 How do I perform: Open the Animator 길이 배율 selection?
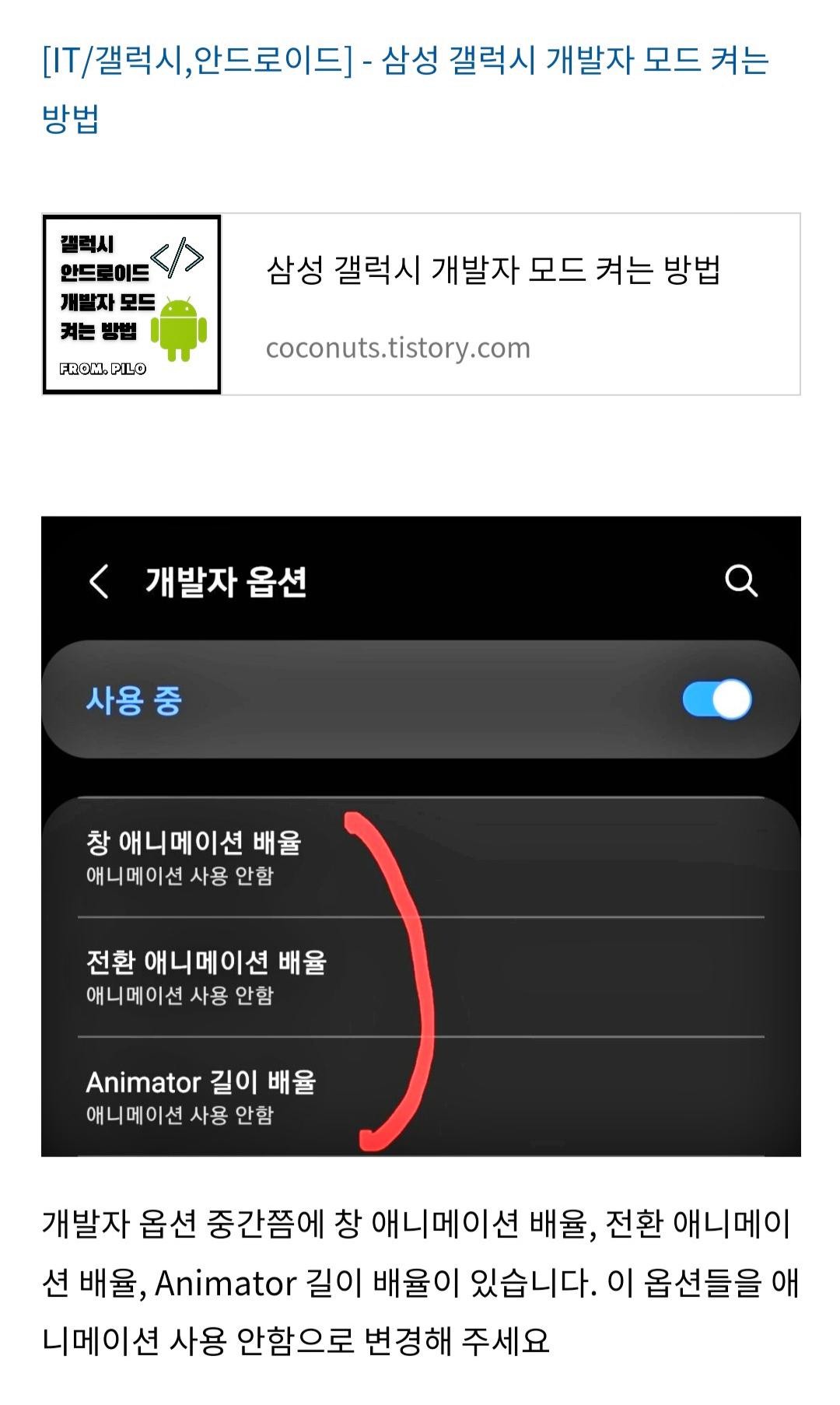pyautogui.click(x=233, y=1089)
